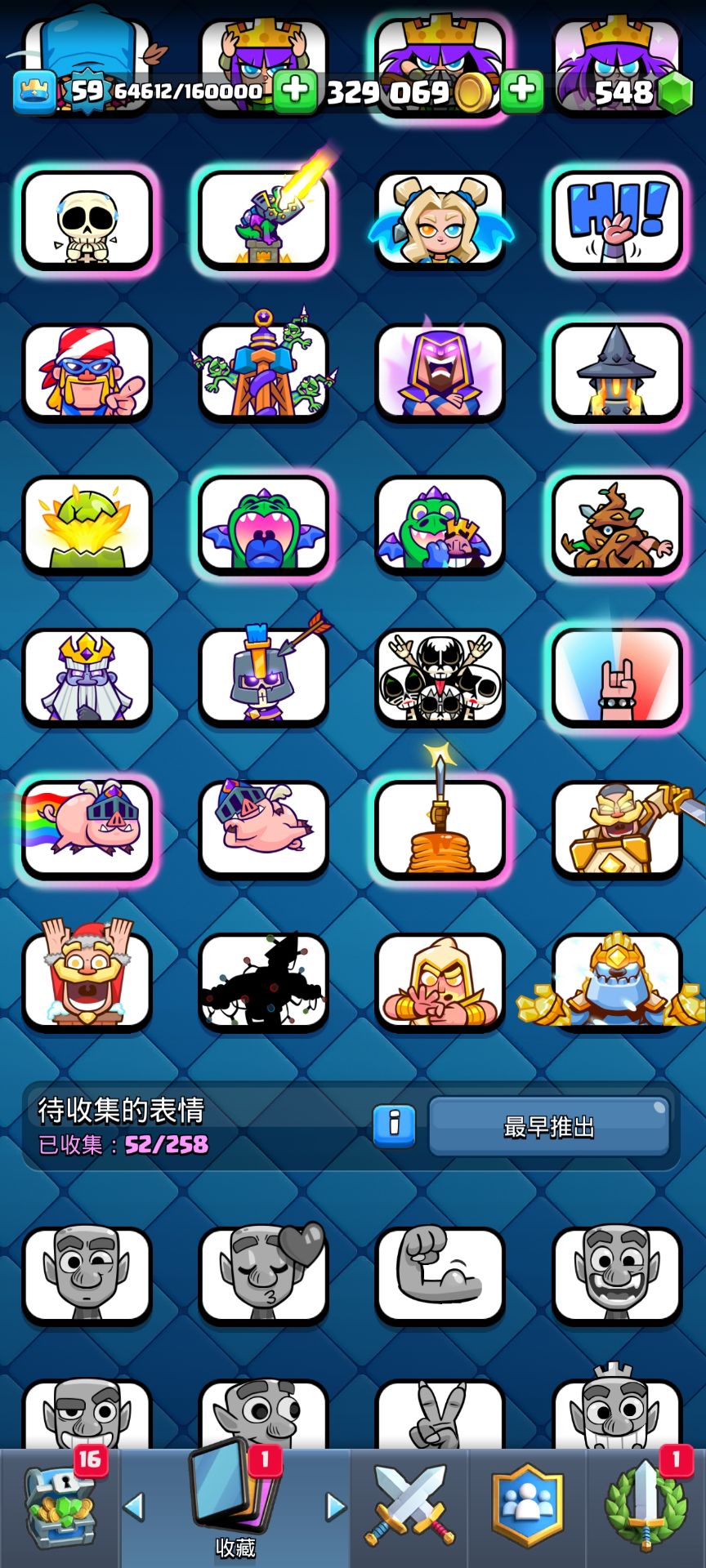Choose the HI! waving hand emote
This screenshot has width=706, height=1568.
[617, 220]
